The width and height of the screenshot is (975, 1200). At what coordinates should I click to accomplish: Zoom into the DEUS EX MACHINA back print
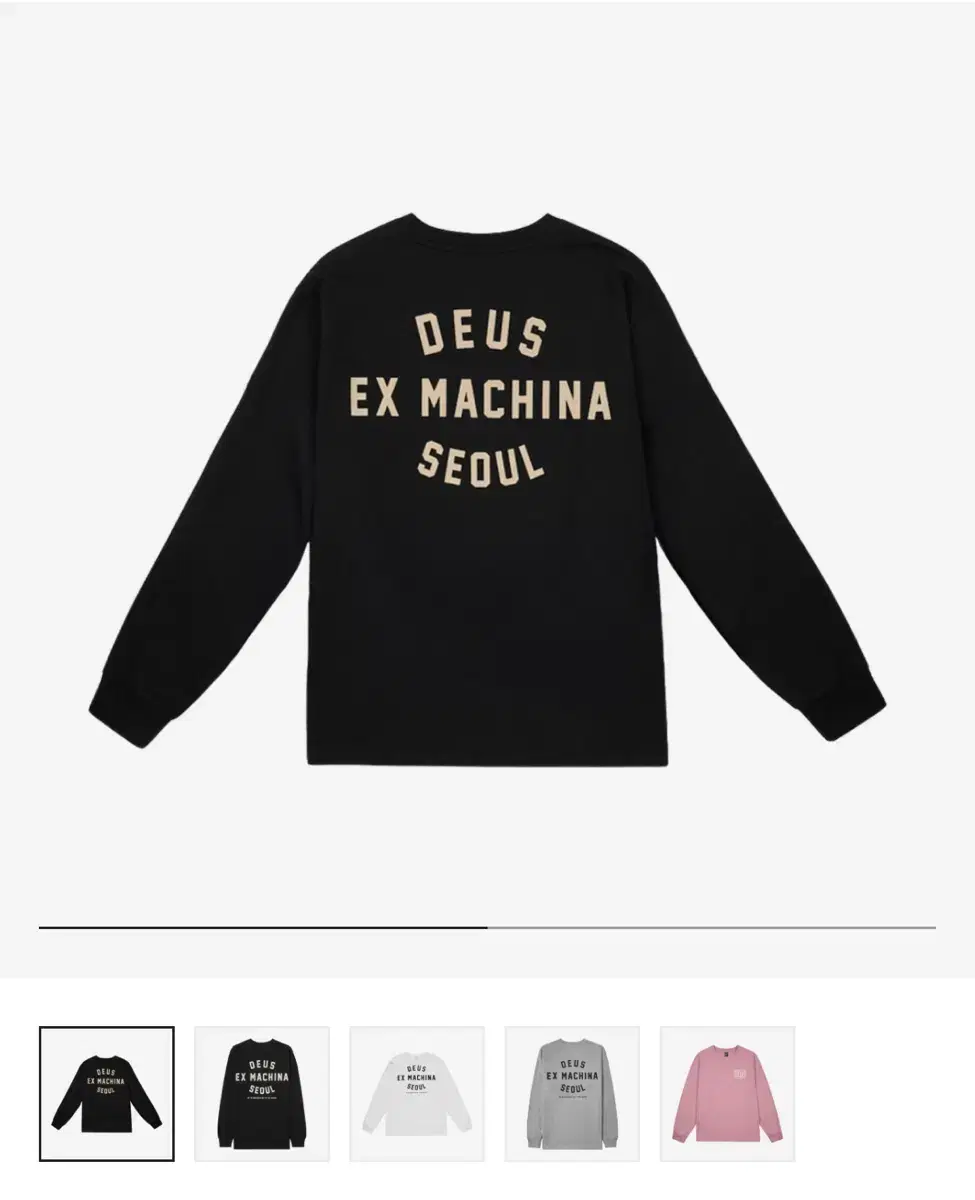pyautogui.click(x=480, y=390)
